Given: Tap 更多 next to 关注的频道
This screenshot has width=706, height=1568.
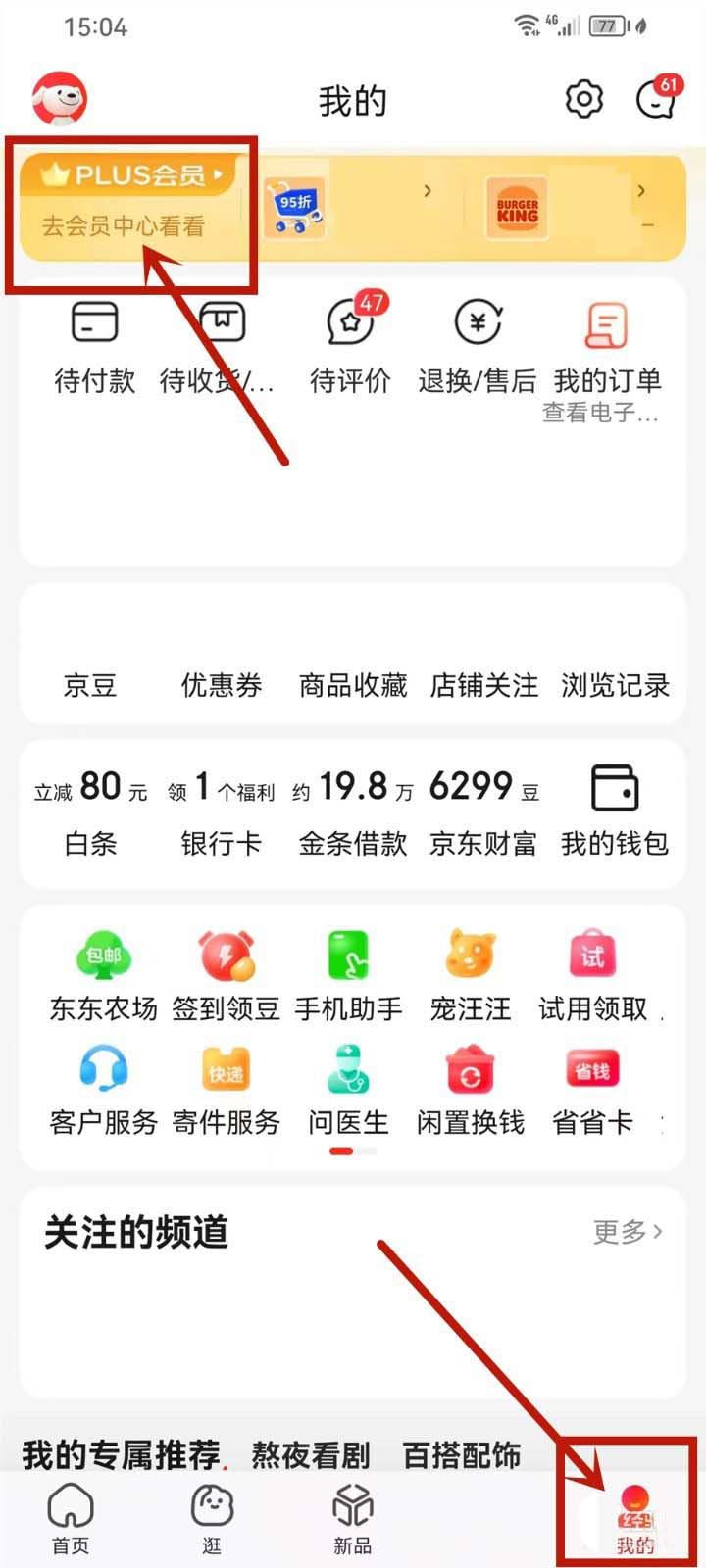Looking at the screenshot, I should 628,1231.
